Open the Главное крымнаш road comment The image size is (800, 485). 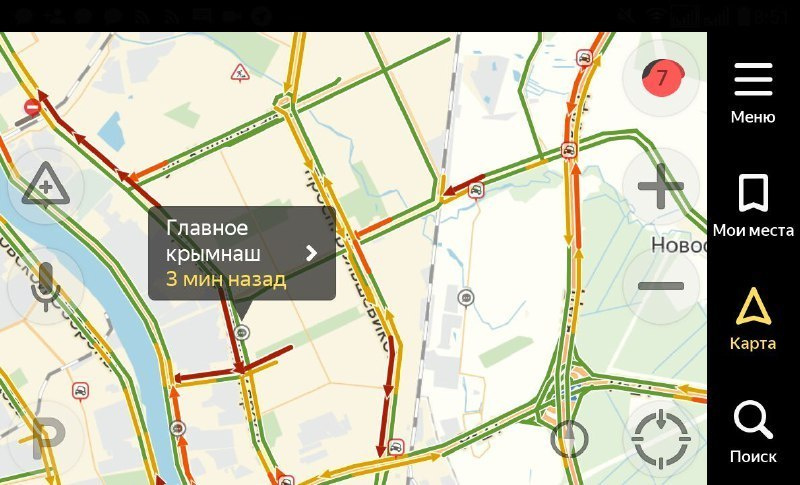(x=242, y=253)
